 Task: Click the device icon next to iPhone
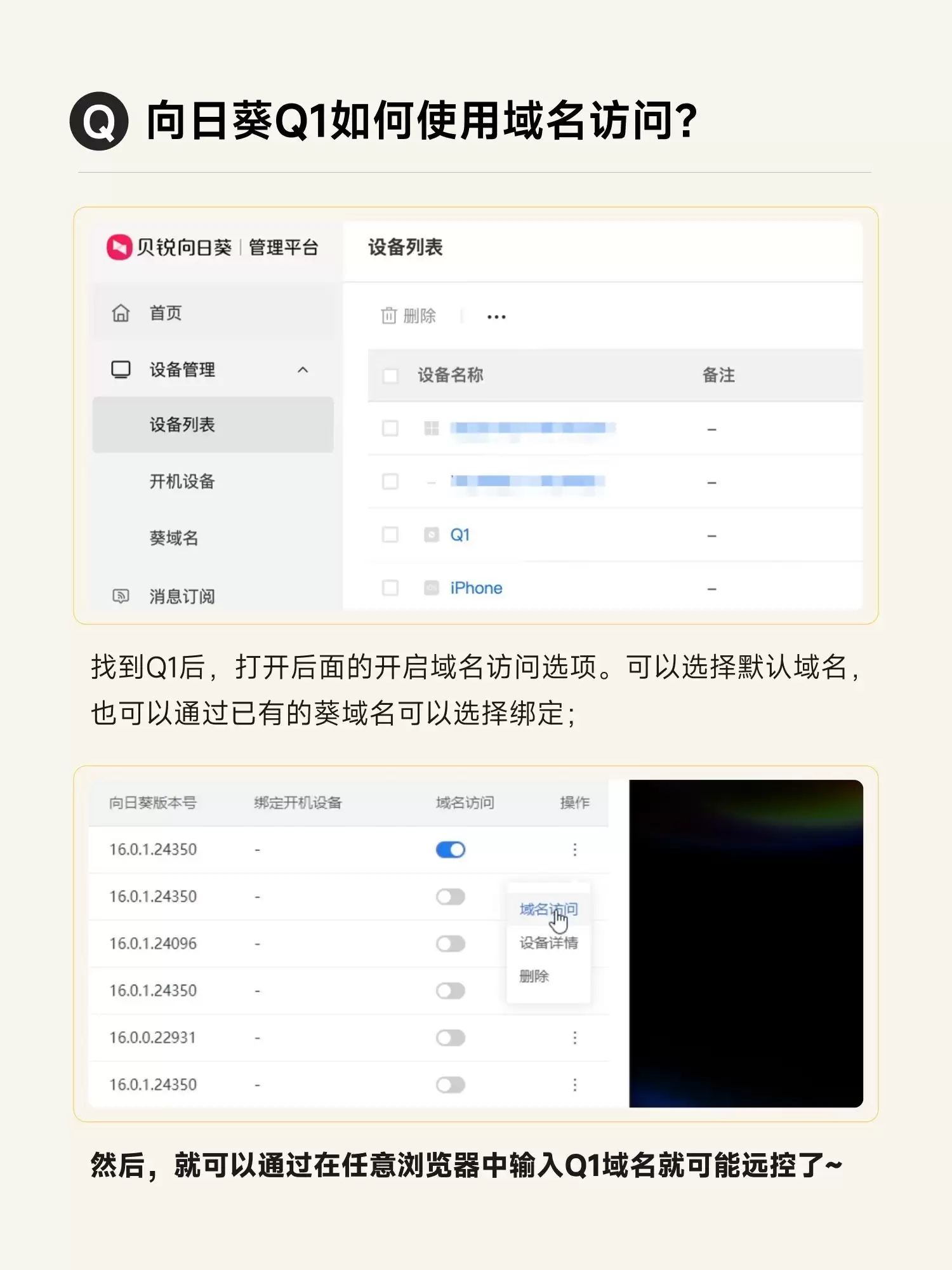point(431,587)
